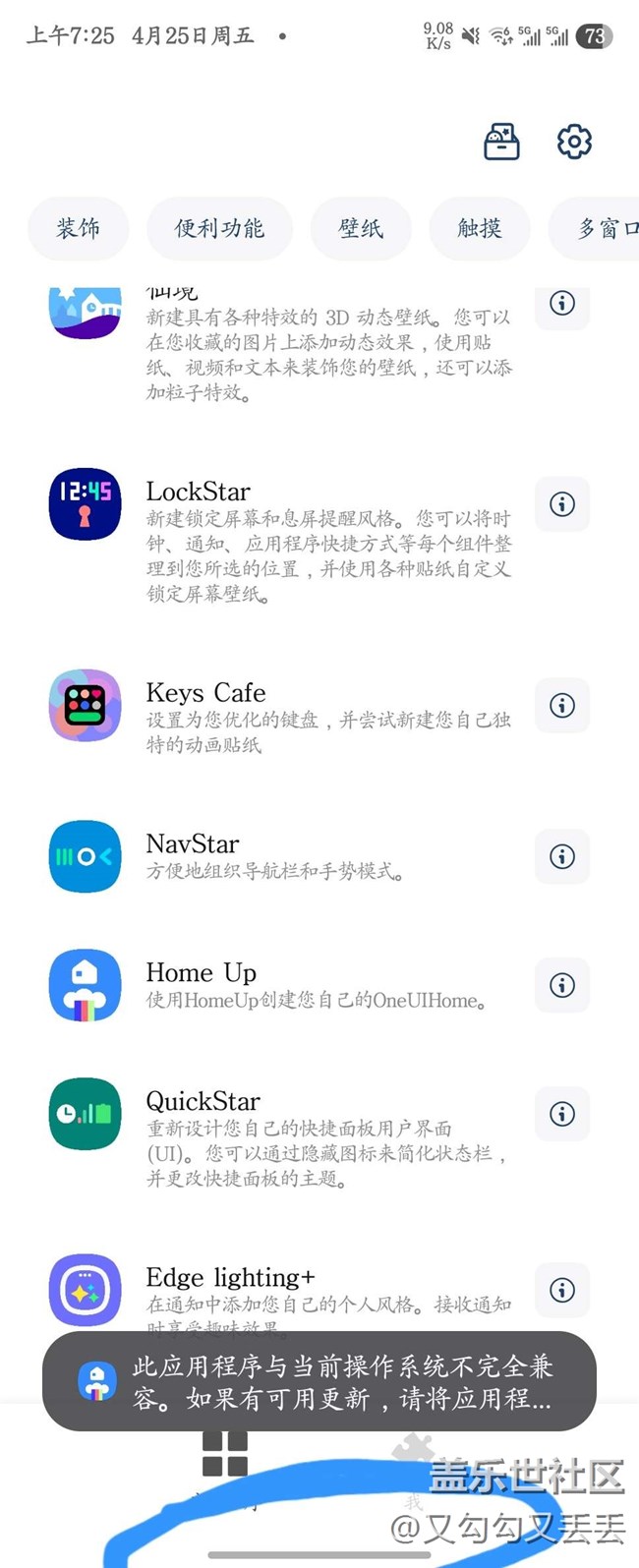The height and width of the screenshot is (1568, 639).
Task: Show Keys Cafe details via info icon
Action: [x=562, y=705]
